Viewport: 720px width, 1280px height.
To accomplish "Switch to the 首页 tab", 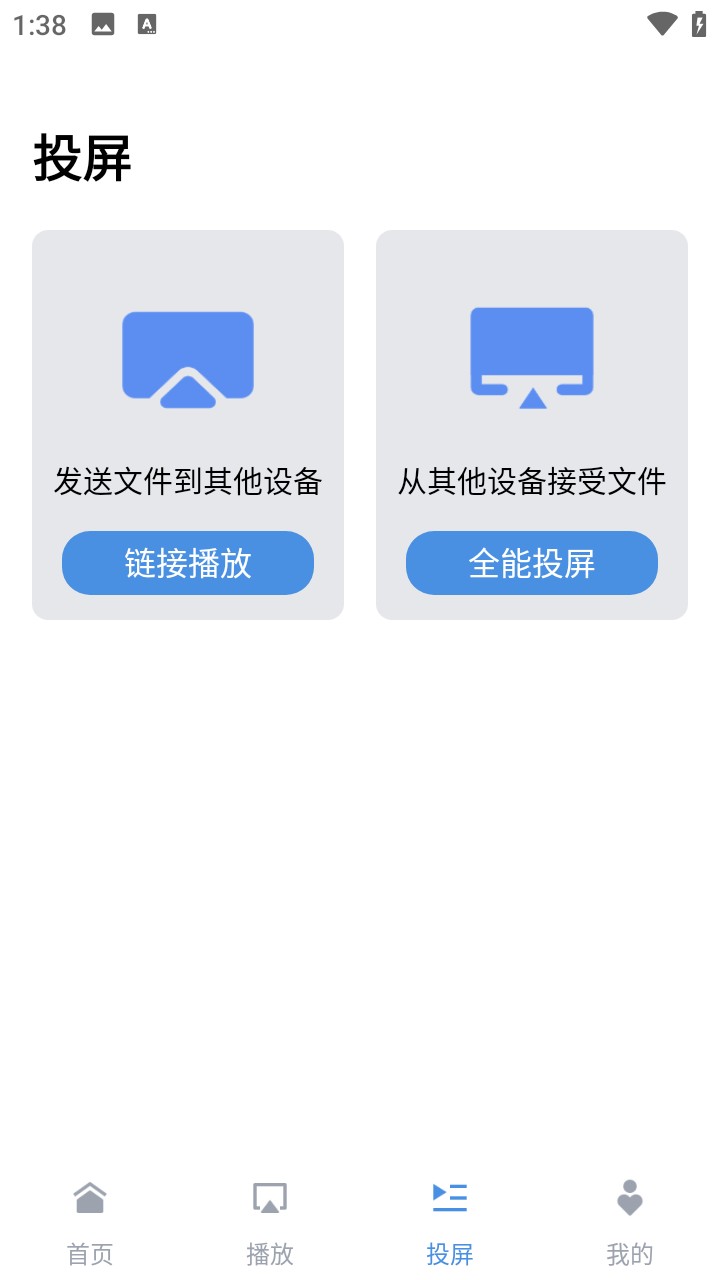I will [x=90, y=1222].
